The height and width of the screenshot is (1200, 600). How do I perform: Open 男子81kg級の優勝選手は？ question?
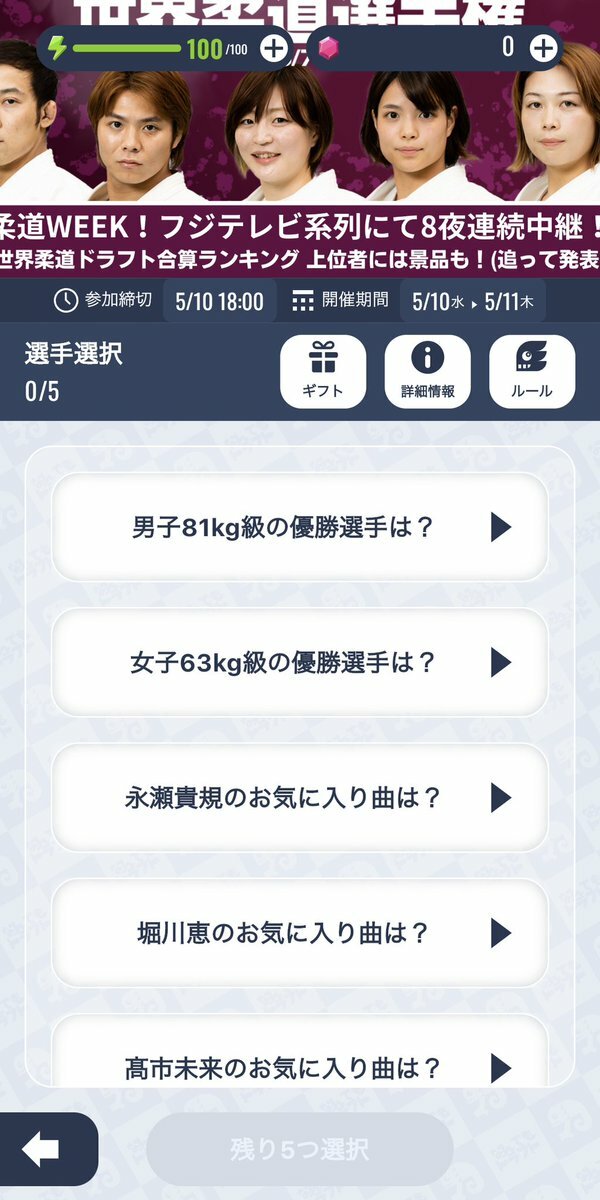point(300,527)
